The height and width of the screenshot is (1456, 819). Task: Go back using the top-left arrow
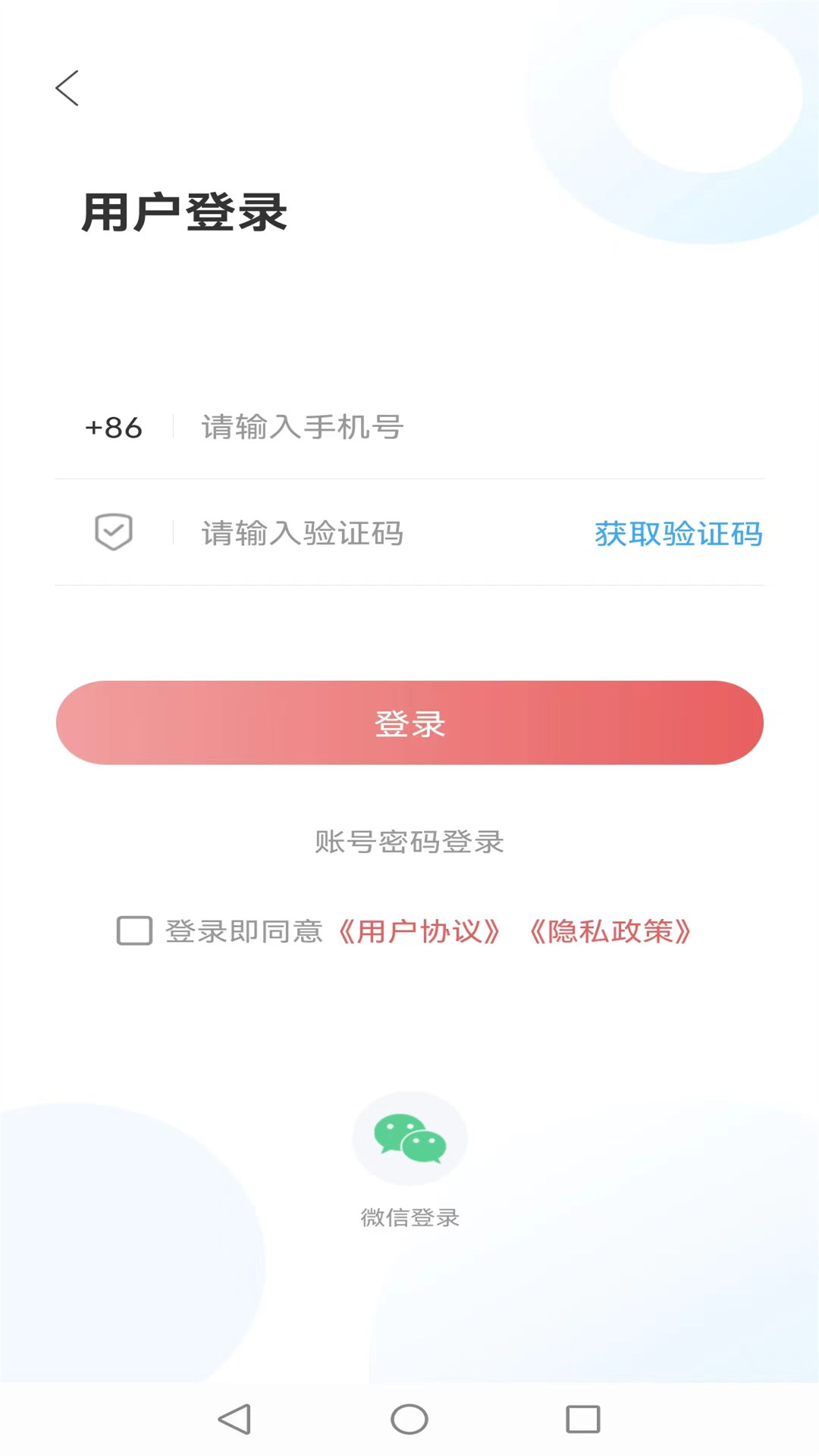click(67, 88)
